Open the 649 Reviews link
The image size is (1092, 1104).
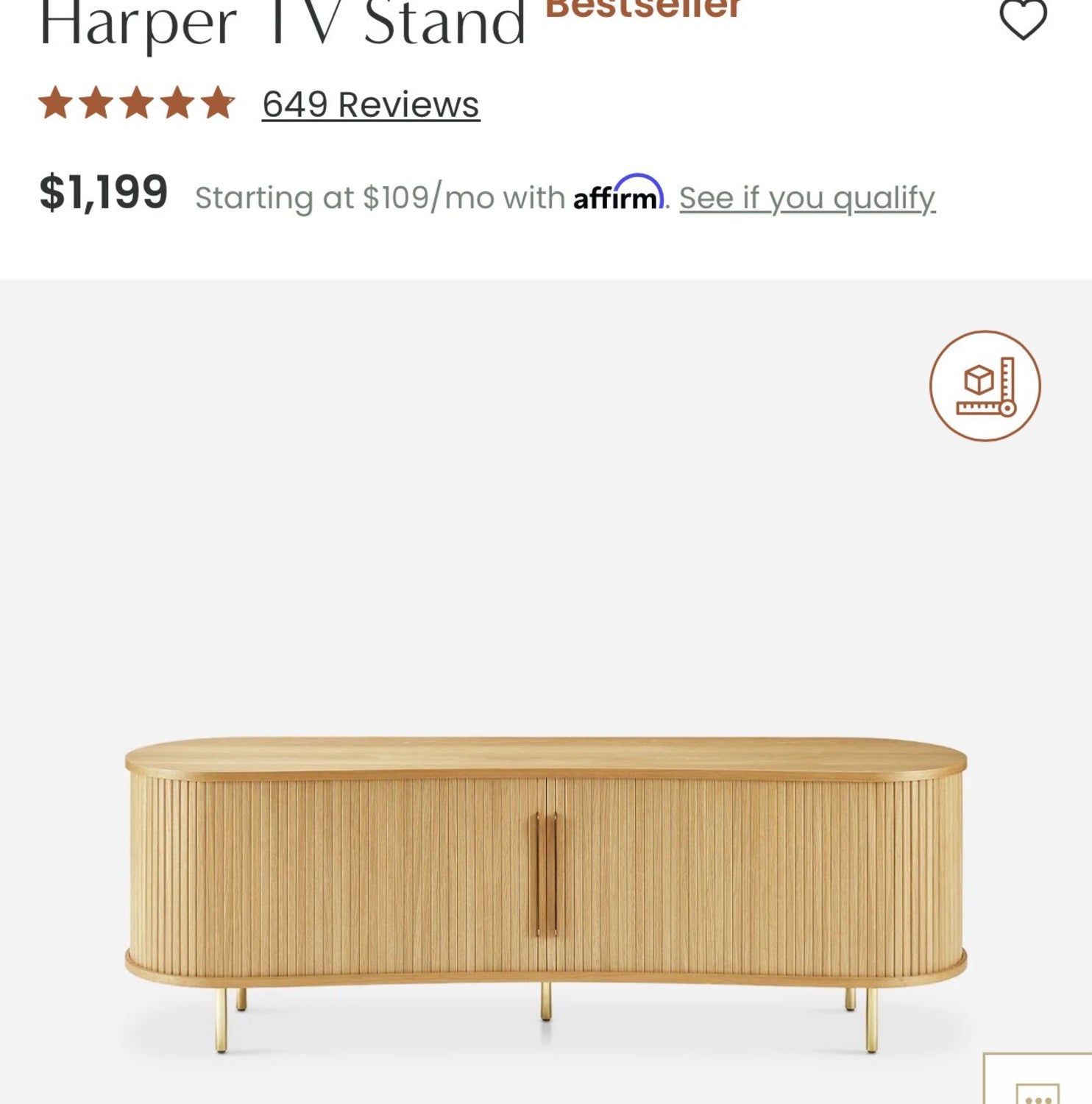[x=371, y=105]
